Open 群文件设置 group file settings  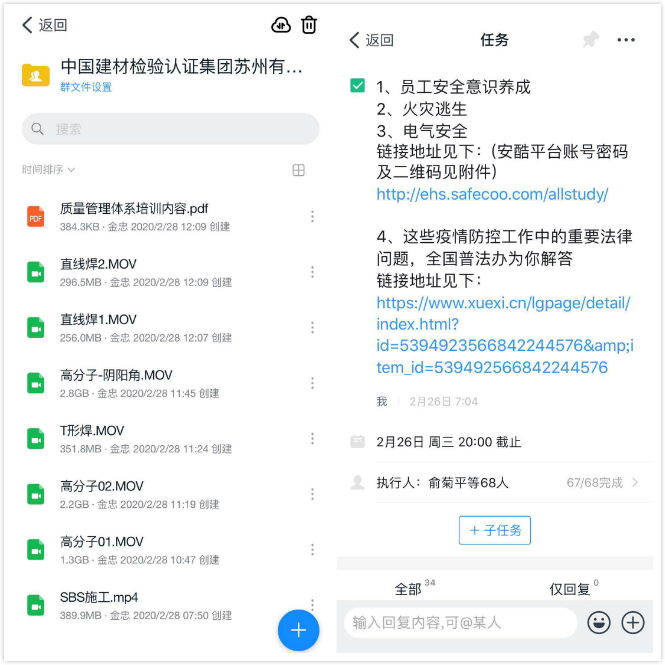click(x=86, y=87)
